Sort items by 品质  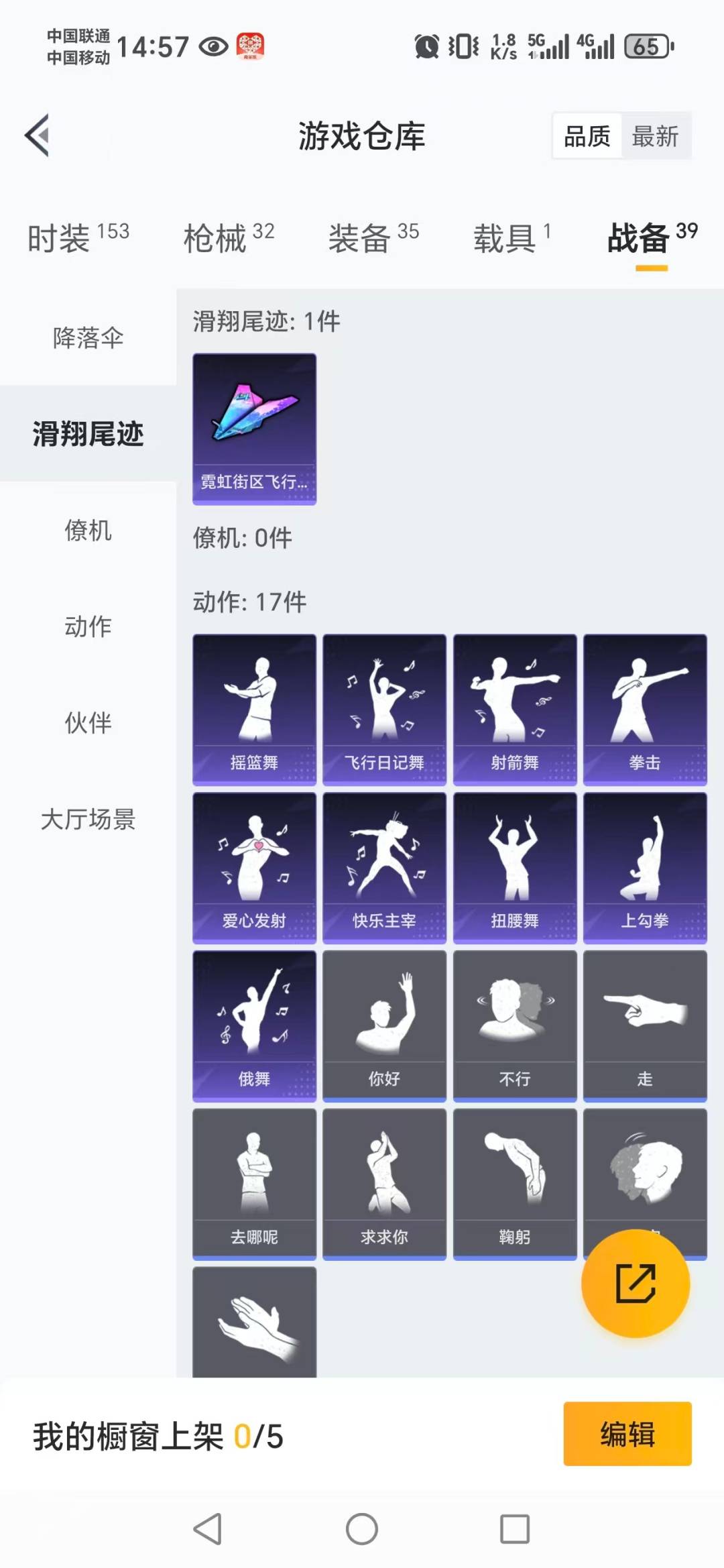click(587, 136)
